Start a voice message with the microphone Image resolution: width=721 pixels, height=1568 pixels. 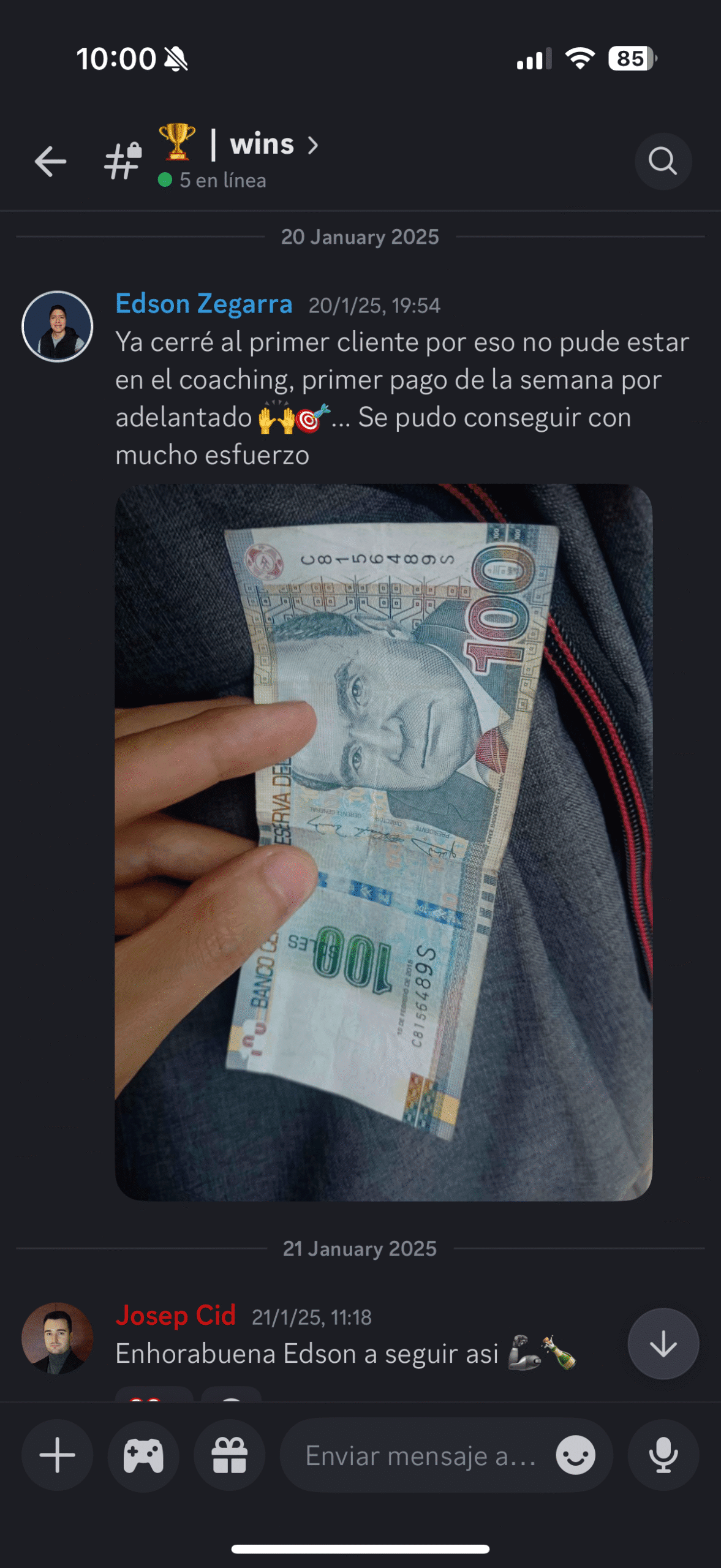tap(663, 1455)
